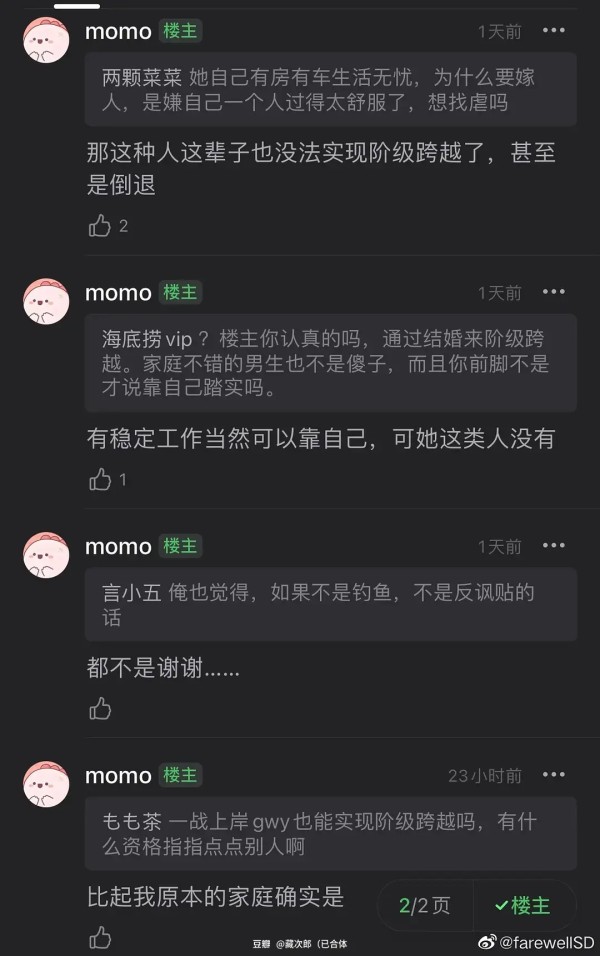
Task: Open the quoted reply from 言小五
Action: pyautogui.click(x=330, y=604)
